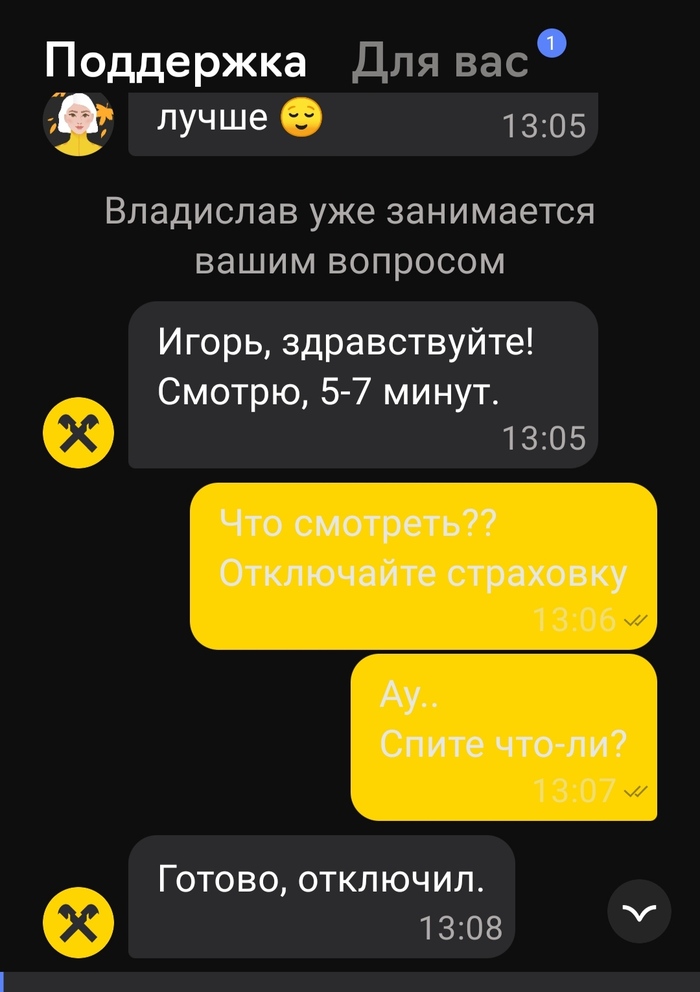Switch to the Поддержка tab

[175, 62]
